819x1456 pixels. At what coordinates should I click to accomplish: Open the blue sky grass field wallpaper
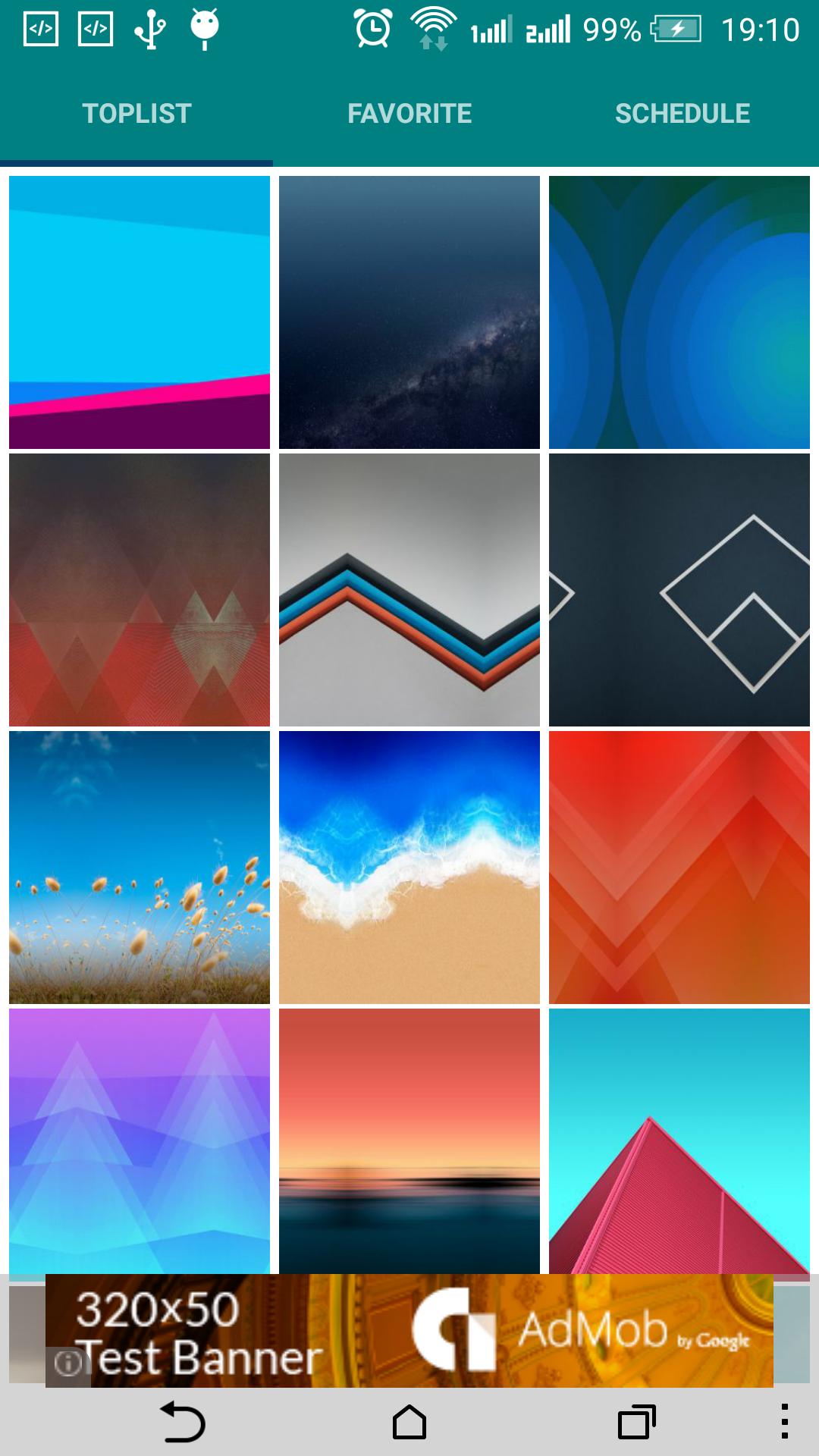(140, 867)
